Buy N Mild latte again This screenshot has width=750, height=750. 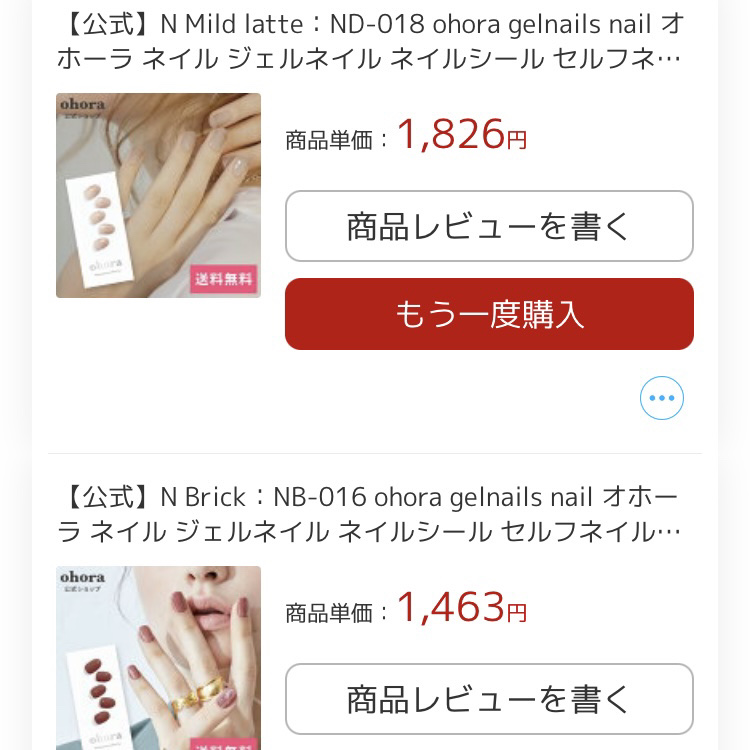(489, 314)
